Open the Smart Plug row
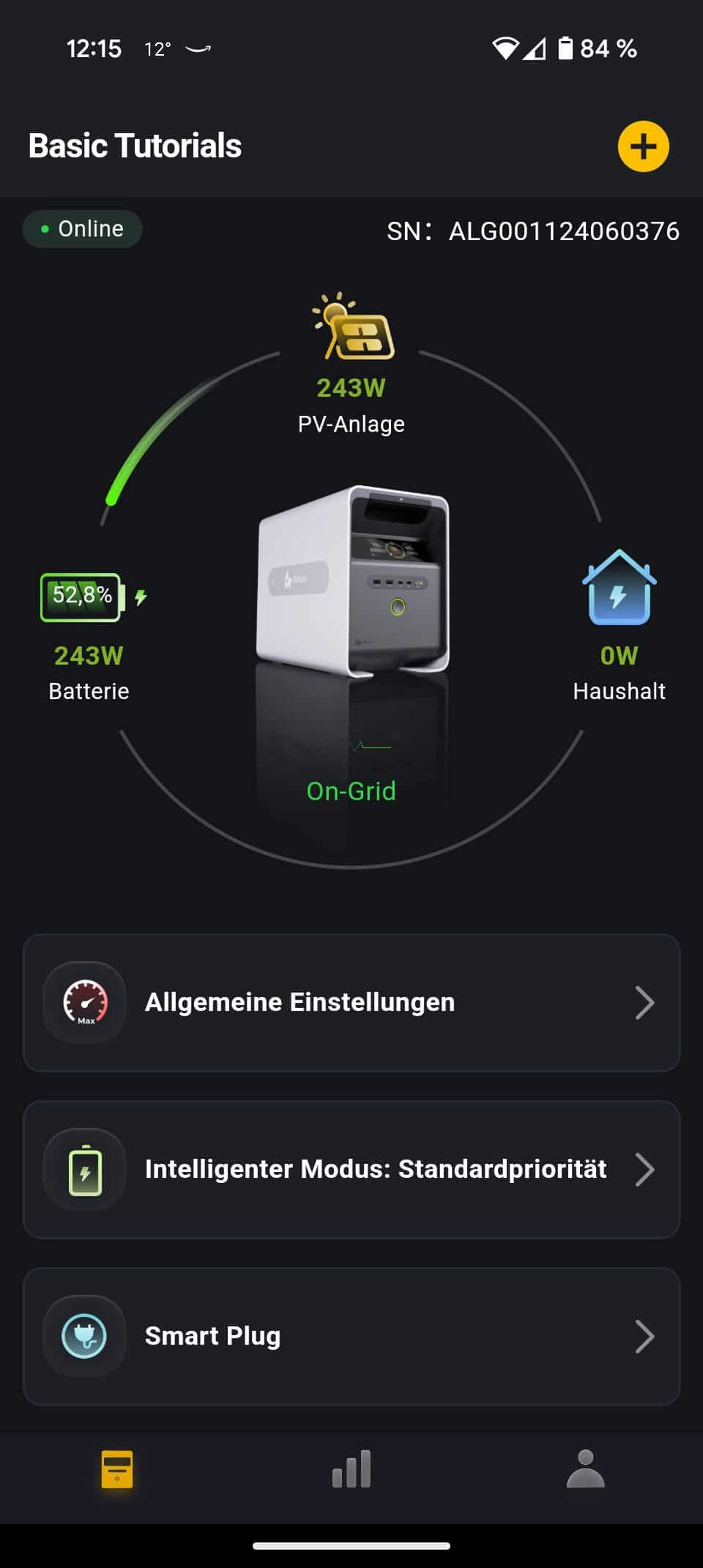The height and width of the screenshot is (1568, 703). click(351, 1336)
